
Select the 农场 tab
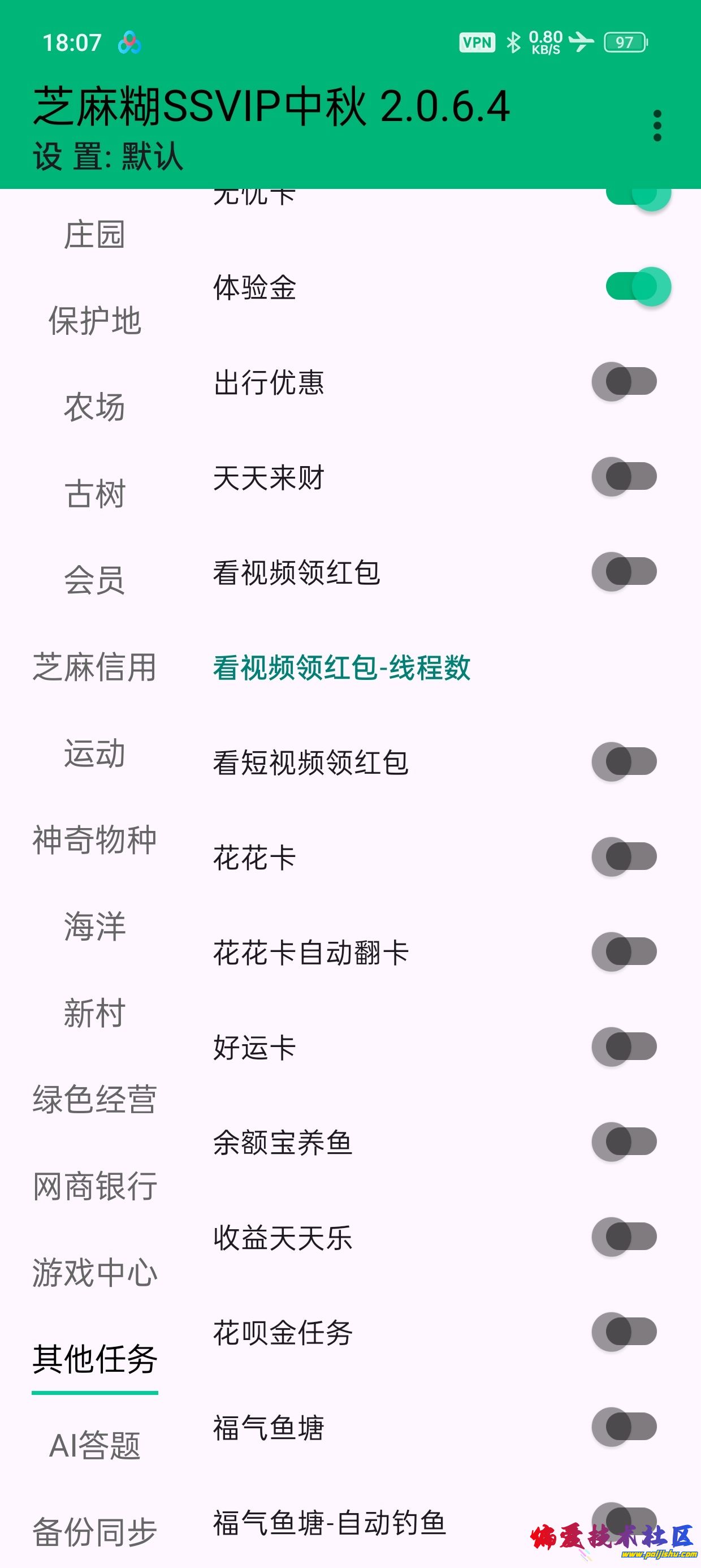pyautogui.click(x=94, y=407)
